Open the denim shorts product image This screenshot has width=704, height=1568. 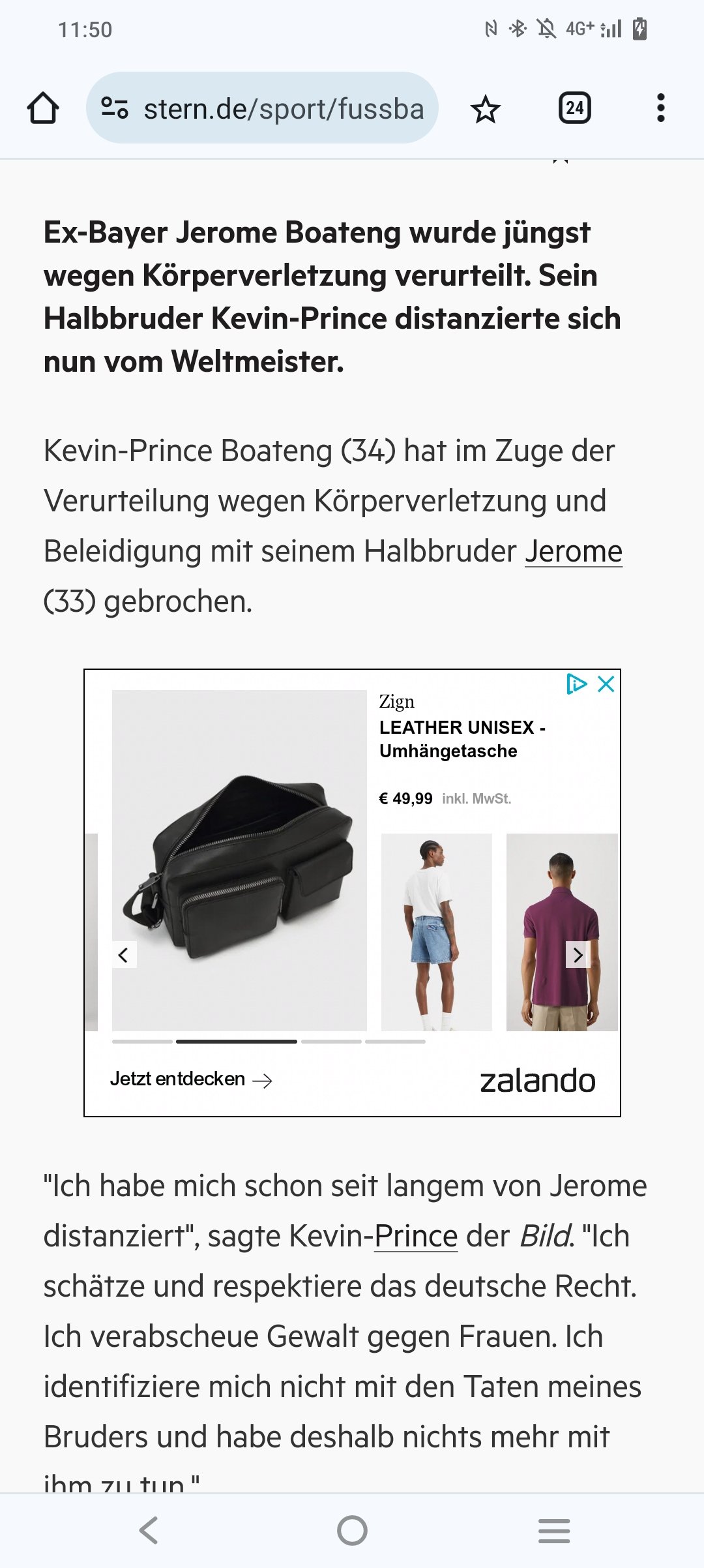point(437,932)
